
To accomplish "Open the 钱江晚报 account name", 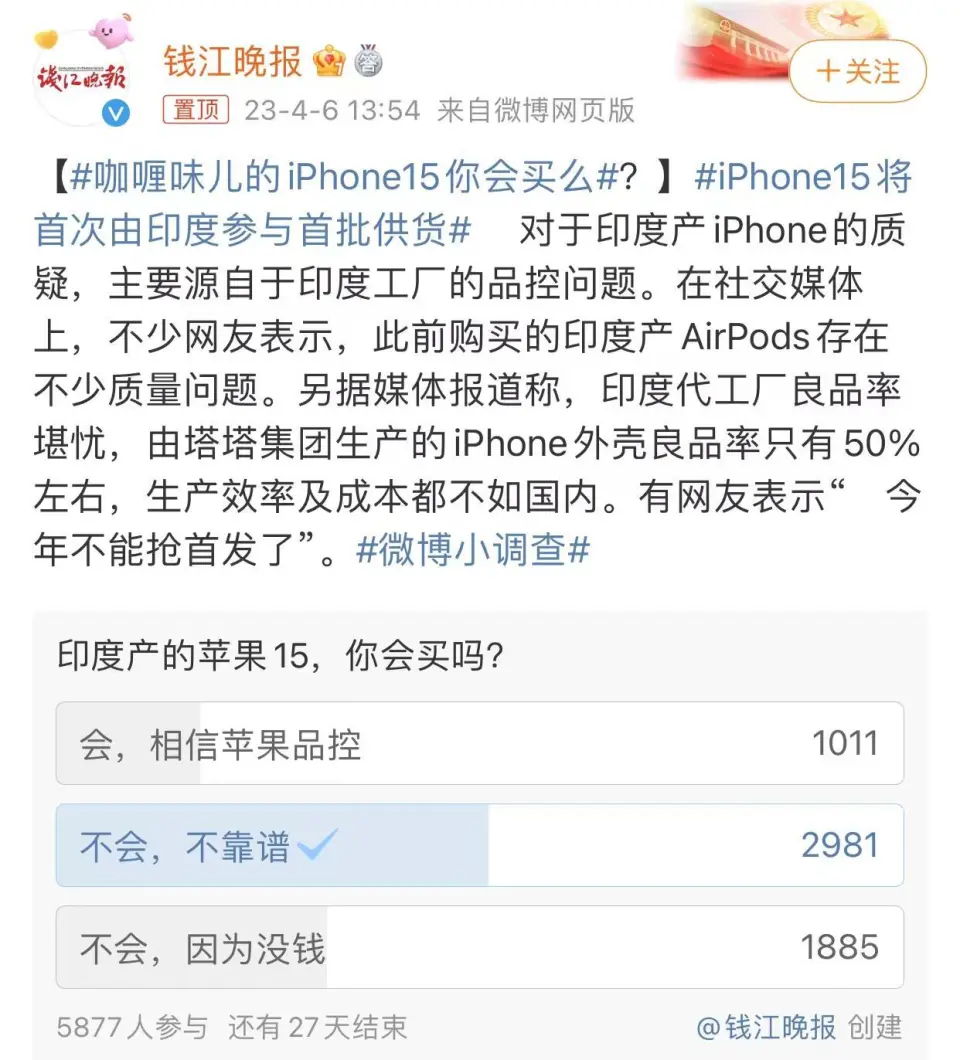I will [233, 62].
